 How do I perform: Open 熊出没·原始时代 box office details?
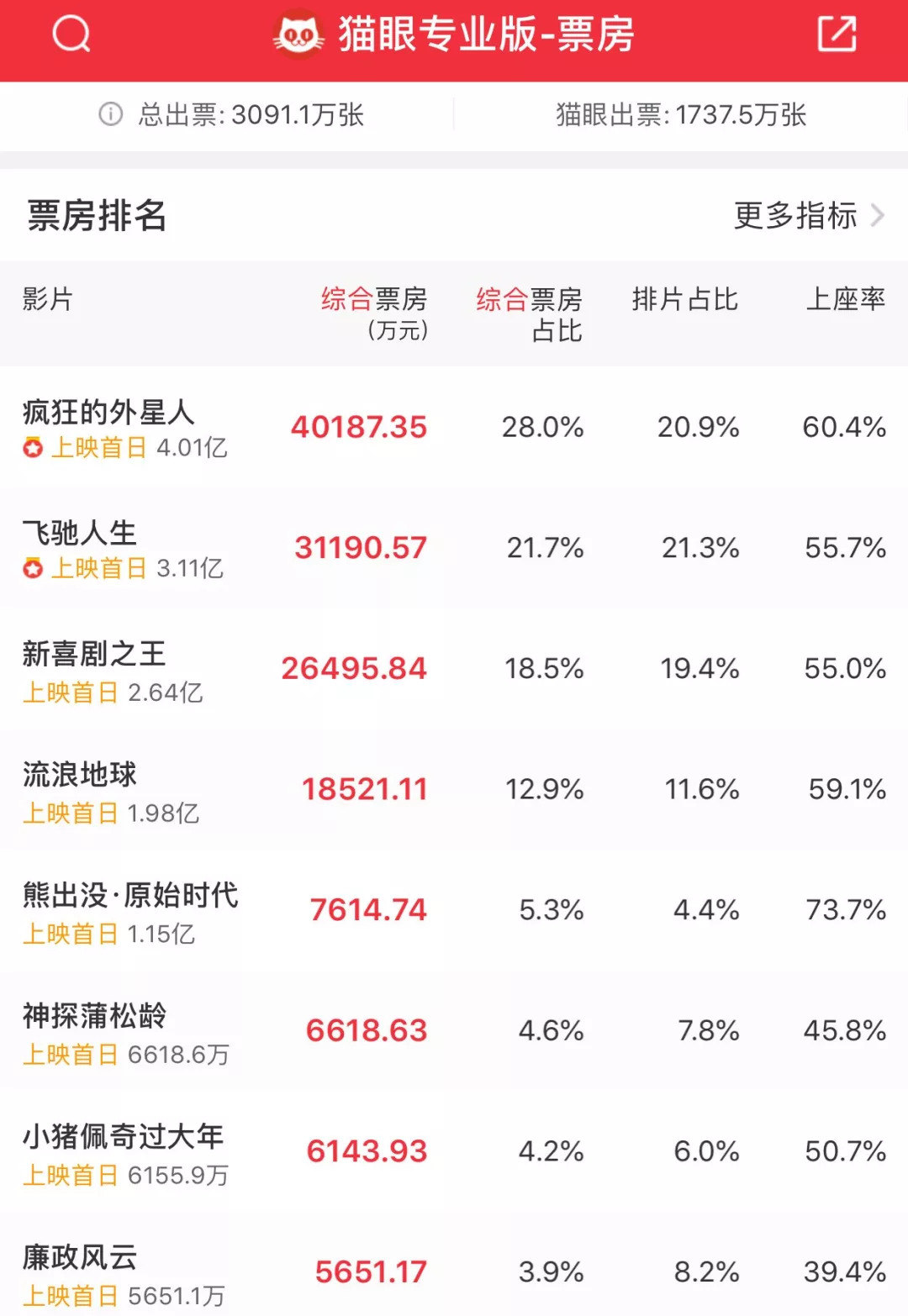click(130, 896)
